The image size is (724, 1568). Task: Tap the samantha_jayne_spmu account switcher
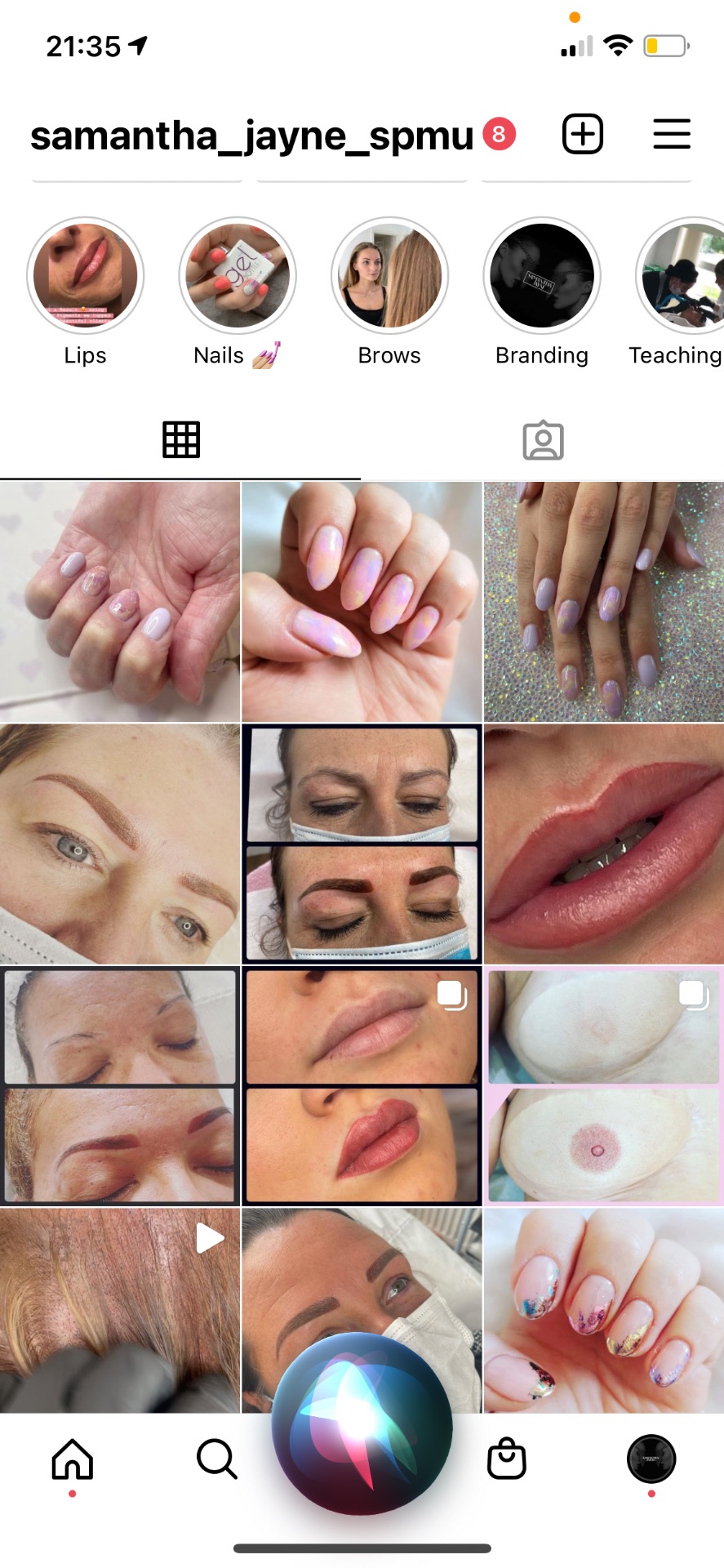click(x=252, y=136)
